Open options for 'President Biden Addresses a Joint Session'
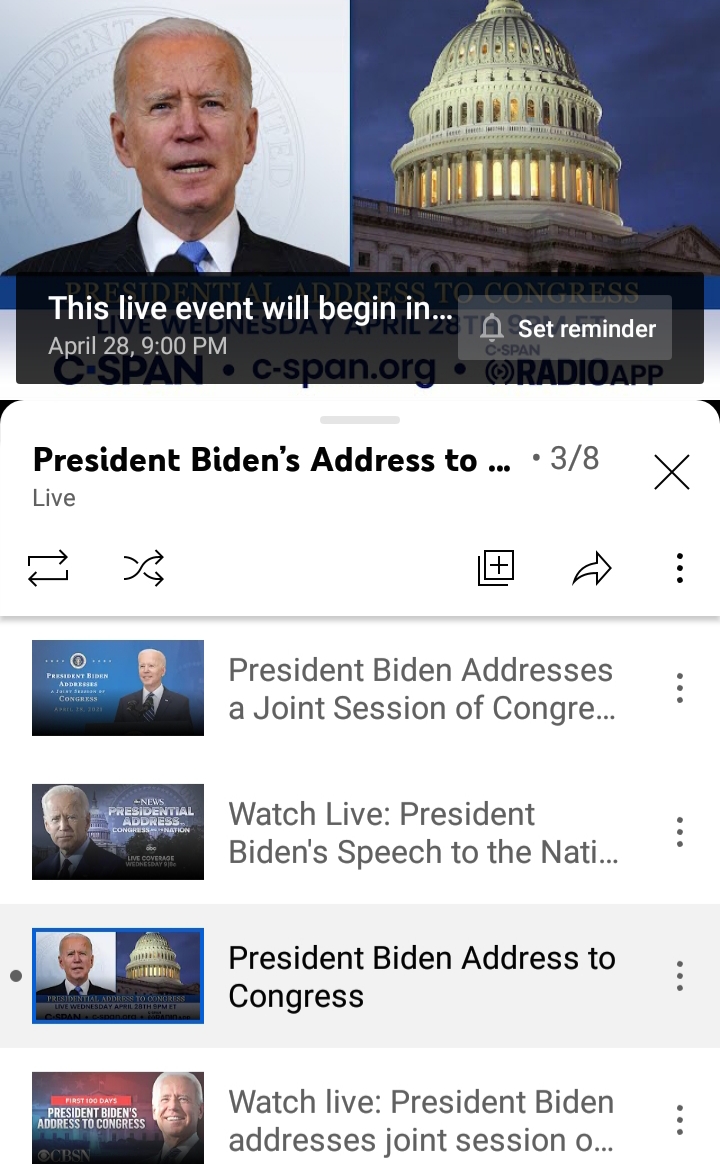720x1164 pixels. (x=680, y=688)
